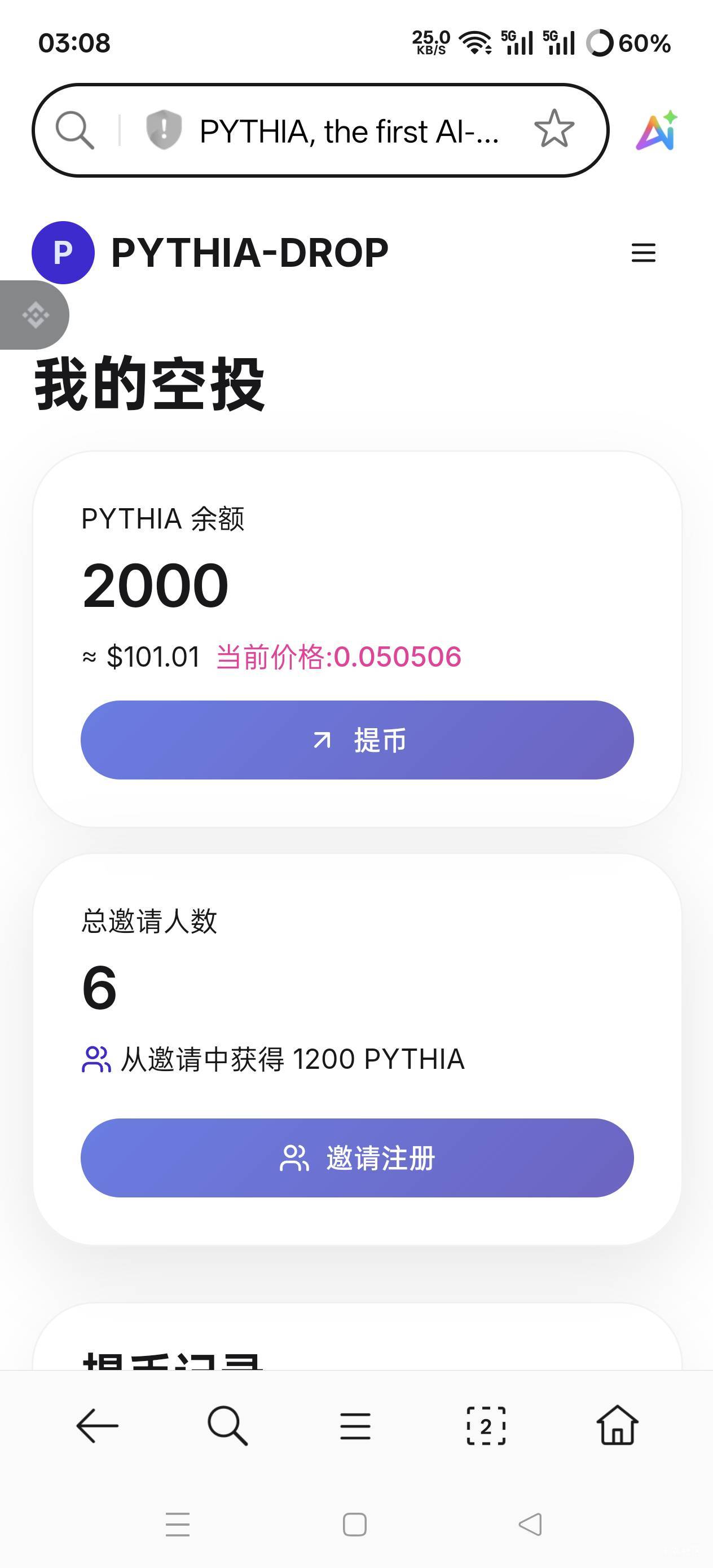Bookmark this page with the star icon
713x1568 pixels.
pyautogui.click(x=554, y=129)
